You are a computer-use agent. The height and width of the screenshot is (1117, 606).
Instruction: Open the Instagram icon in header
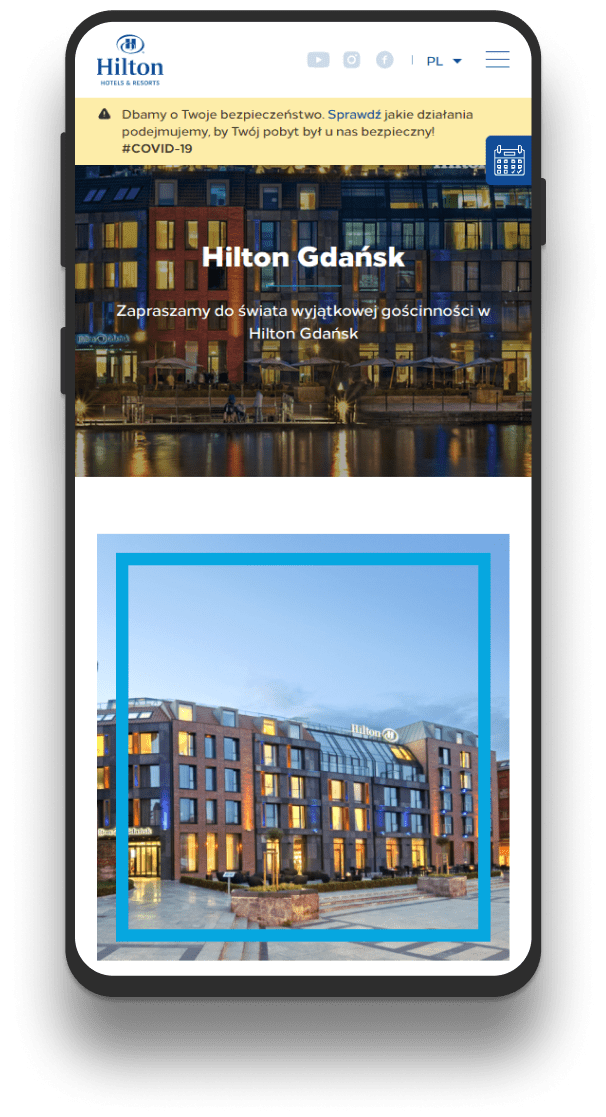click(351, 60)
